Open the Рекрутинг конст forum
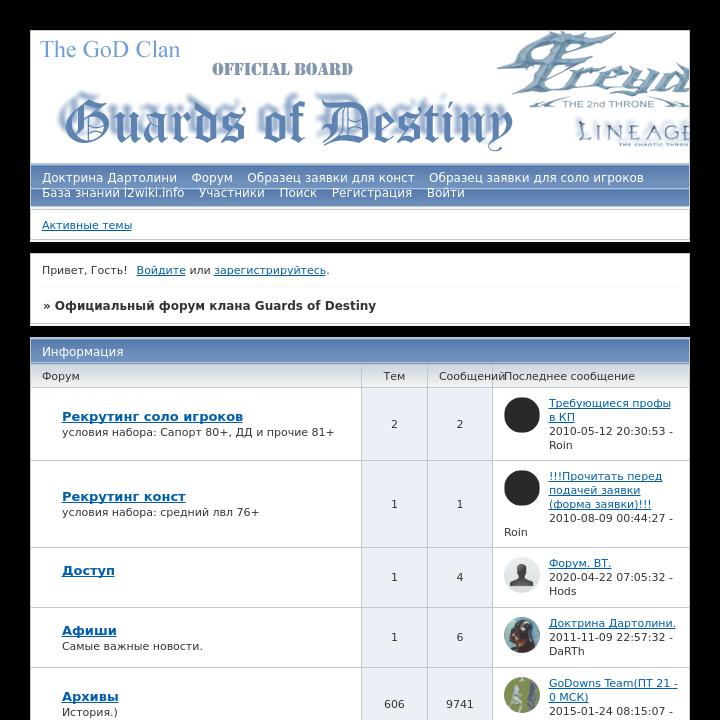The image size is (720, 720). 123,496
